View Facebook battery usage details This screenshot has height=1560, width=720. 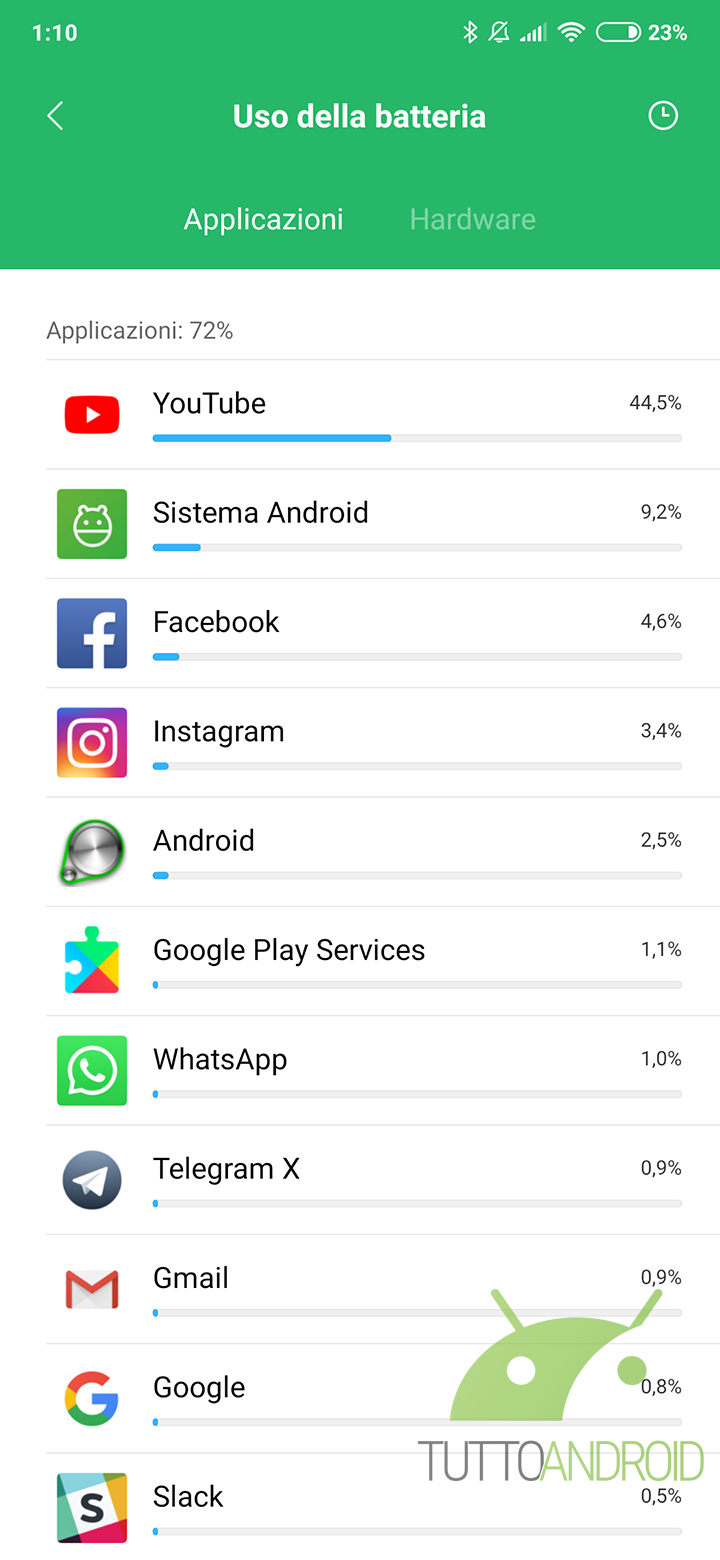coord(380,633)
